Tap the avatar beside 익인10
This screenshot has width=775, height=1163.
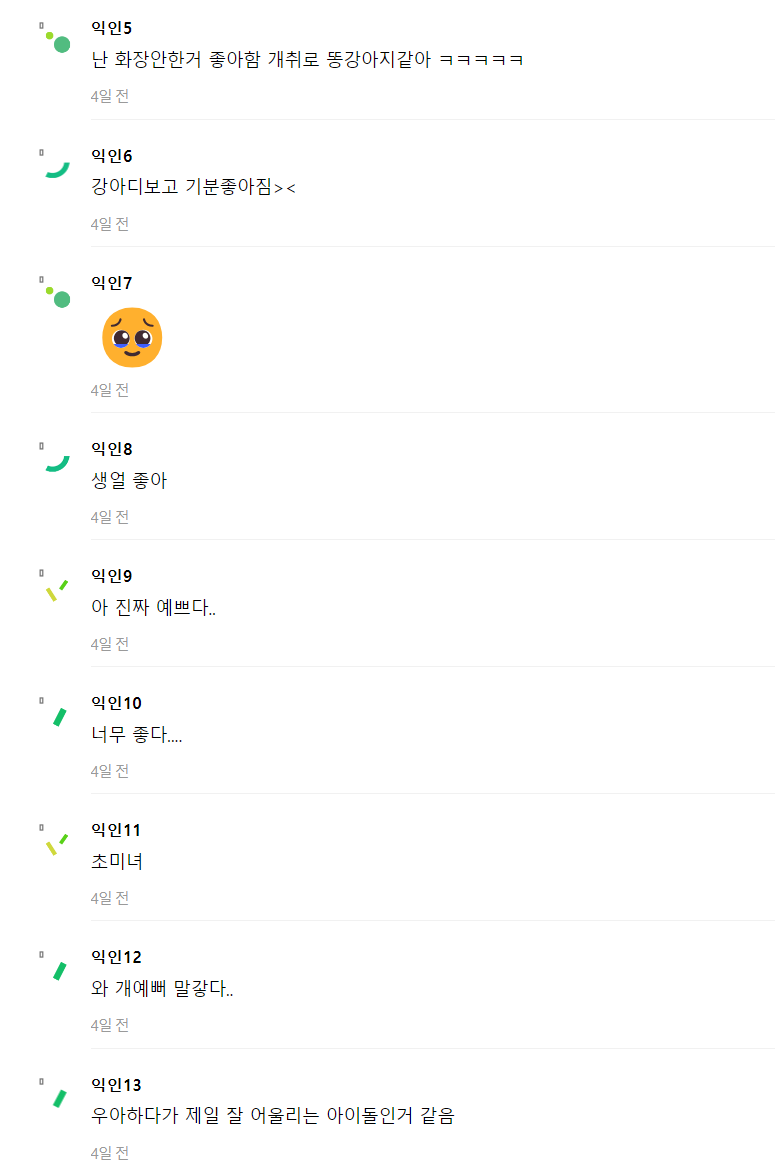56,713
